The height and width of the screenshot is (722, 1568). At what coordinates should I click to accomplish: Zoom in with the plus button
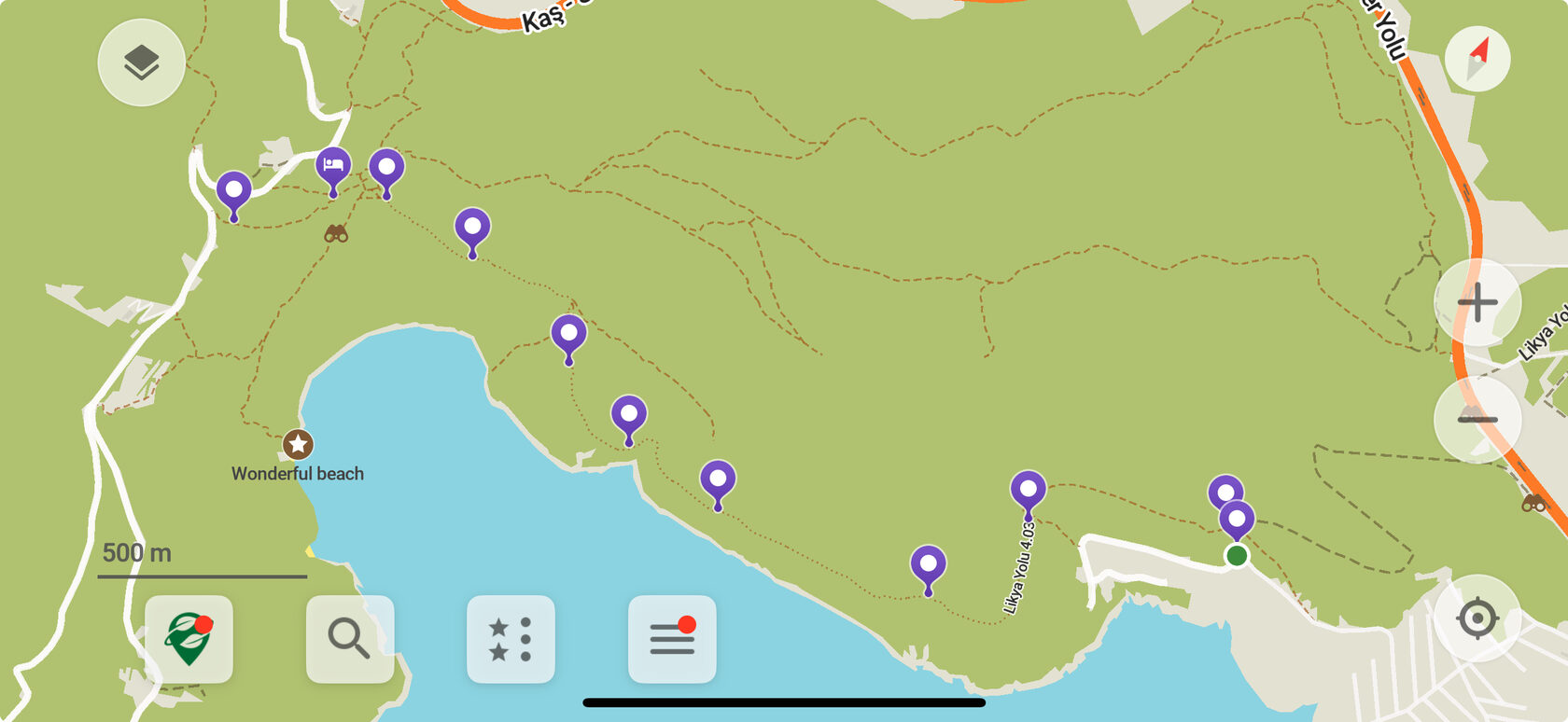(x=1477, y=302)
